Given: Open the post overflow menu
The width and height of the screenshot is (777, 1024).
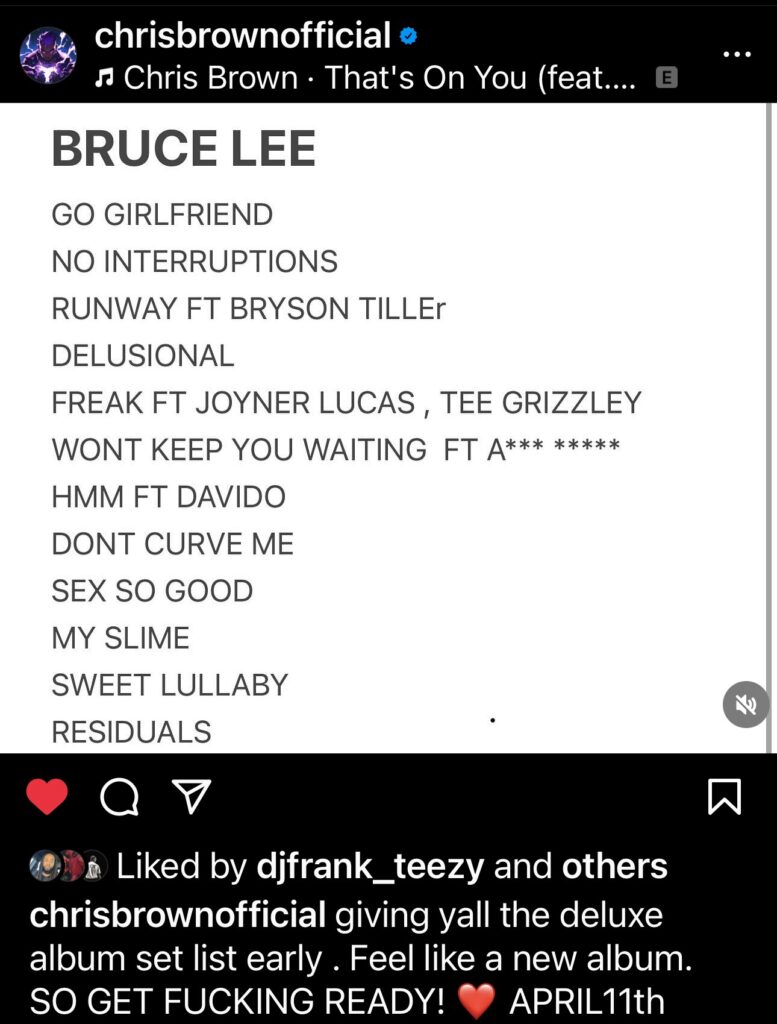Looking at the screenshot, I should point(736,54).
